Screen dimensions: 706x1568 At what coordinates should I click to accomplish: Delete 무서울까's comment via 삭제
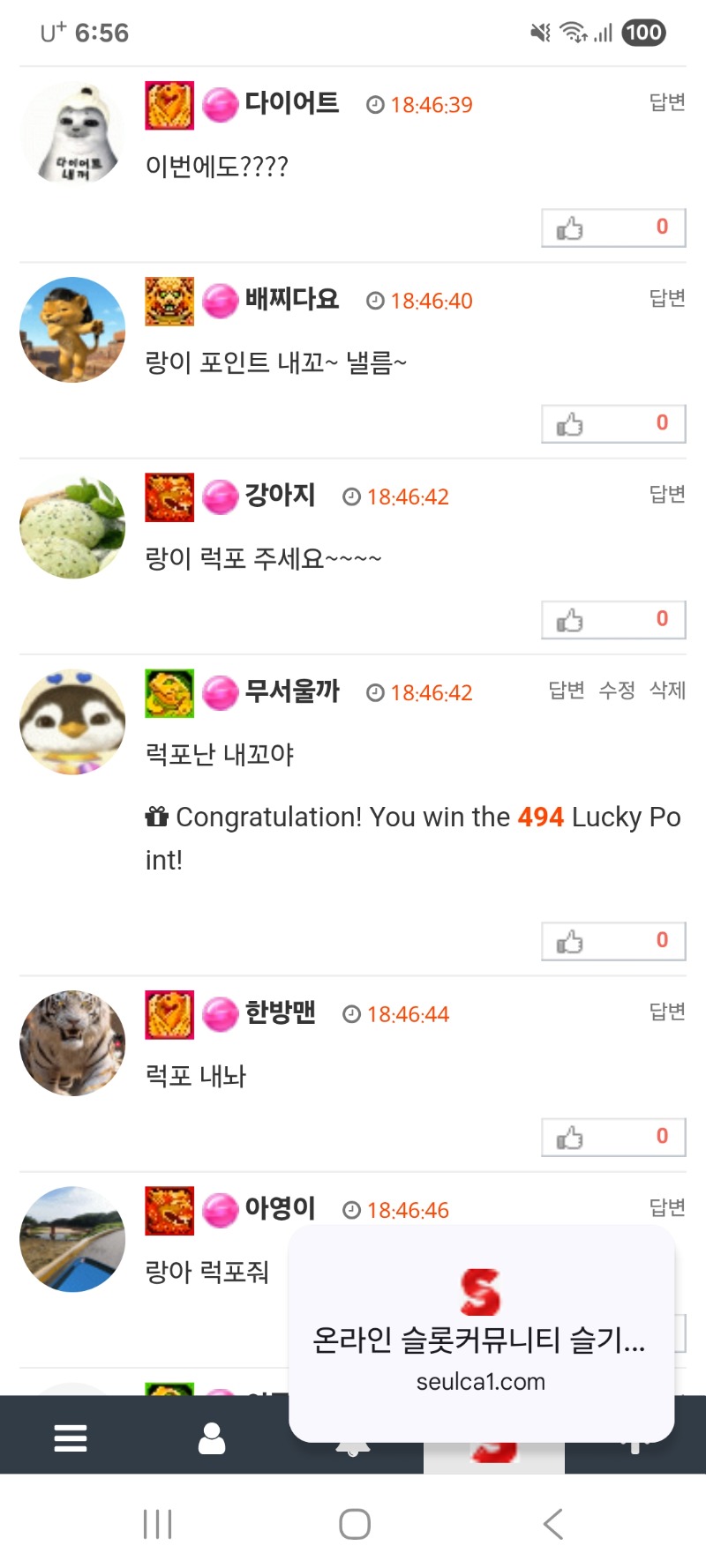click(667, 691)
